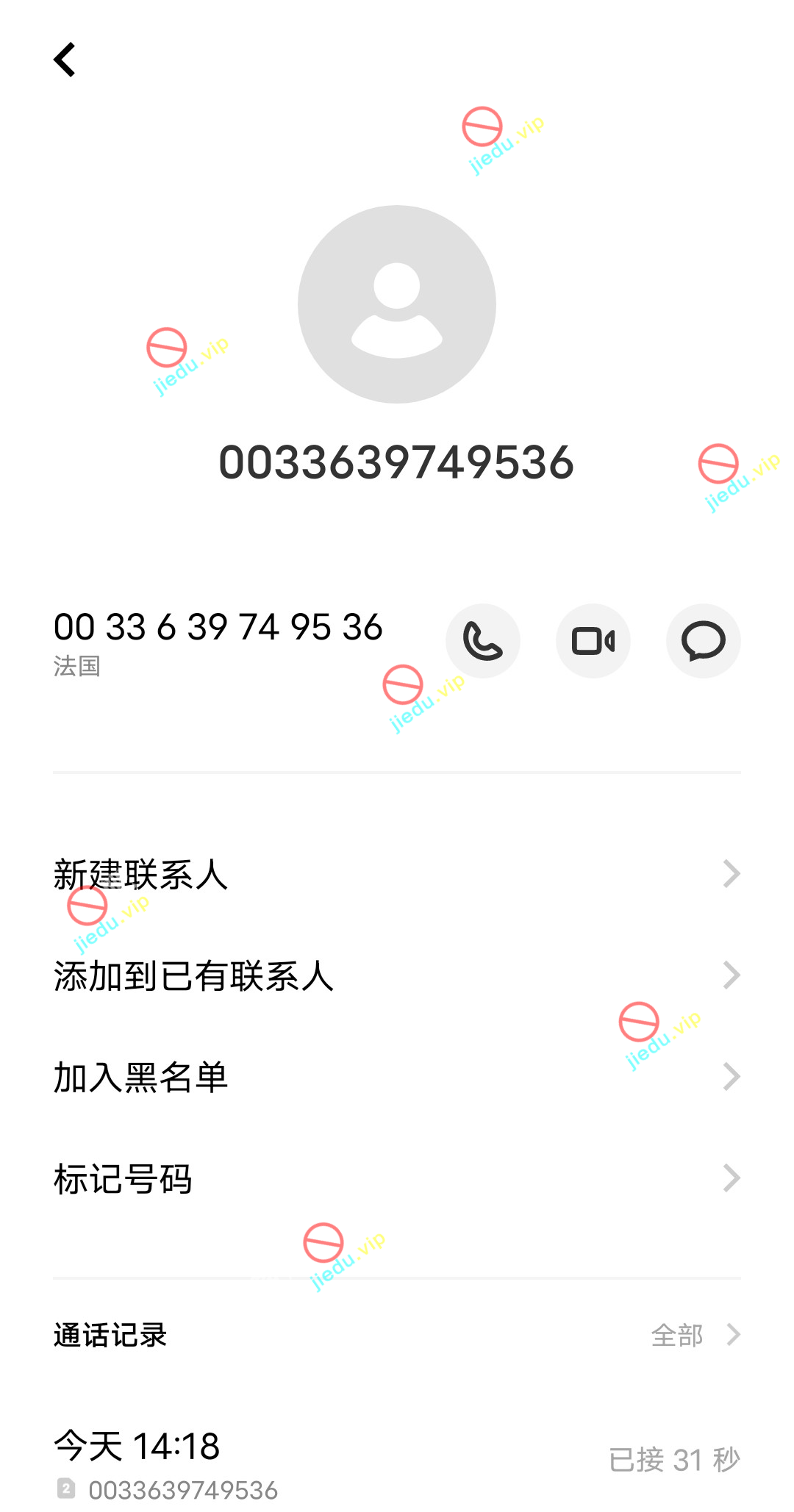
Task: Call the number 00 33 6 39 74 95 36
Action: (483, 641)
